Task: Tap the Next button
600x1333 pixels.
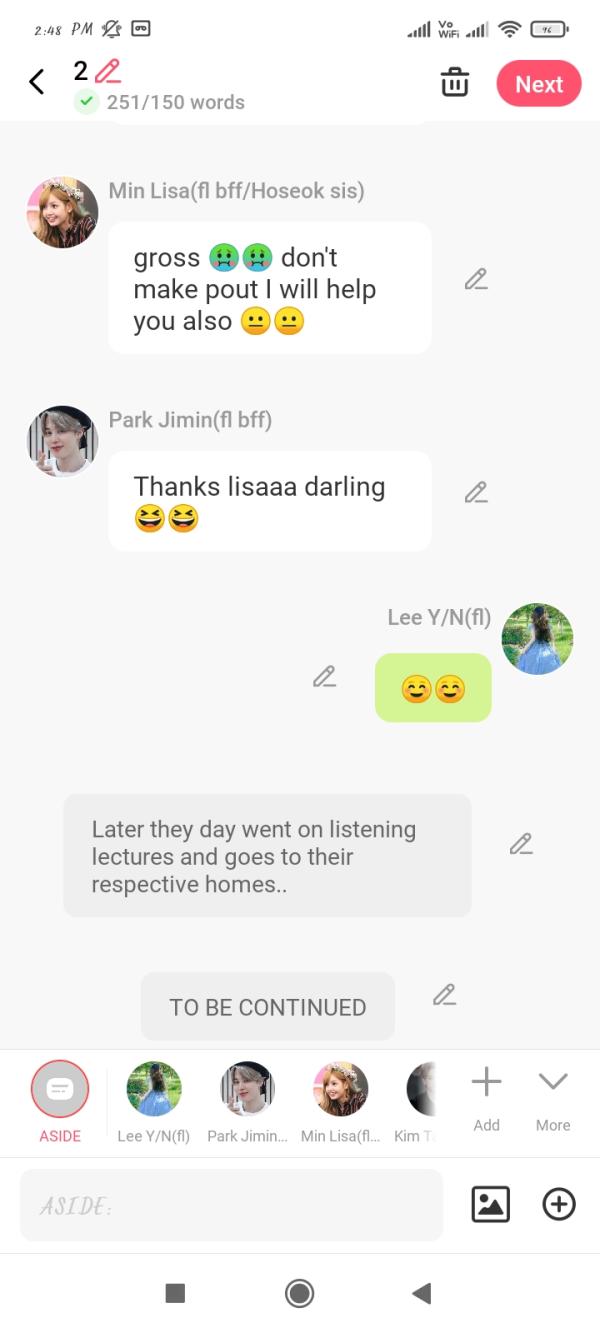Action: tap(539, 84)
